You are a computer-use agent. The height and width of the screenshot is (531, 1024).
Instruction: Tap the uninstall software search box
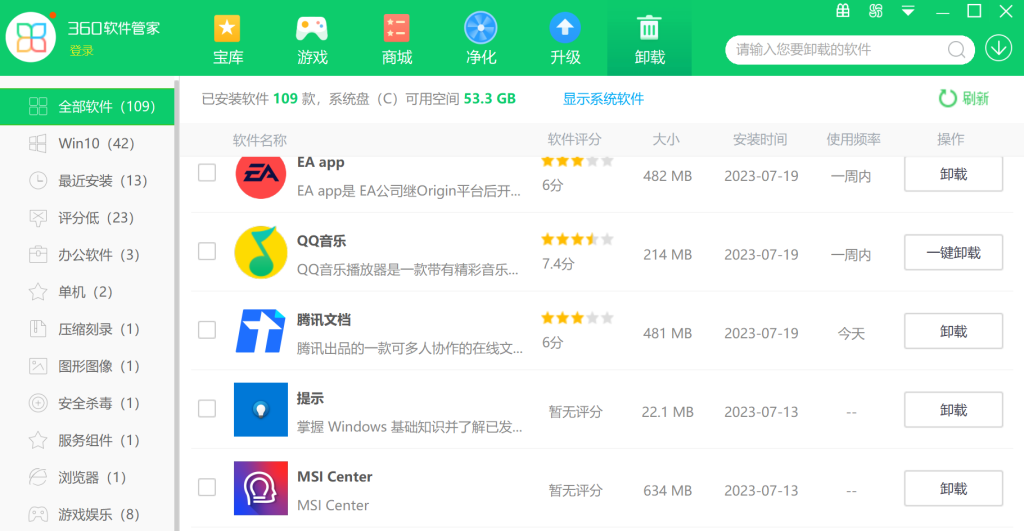pyautogui.click(x=838, y=49)
